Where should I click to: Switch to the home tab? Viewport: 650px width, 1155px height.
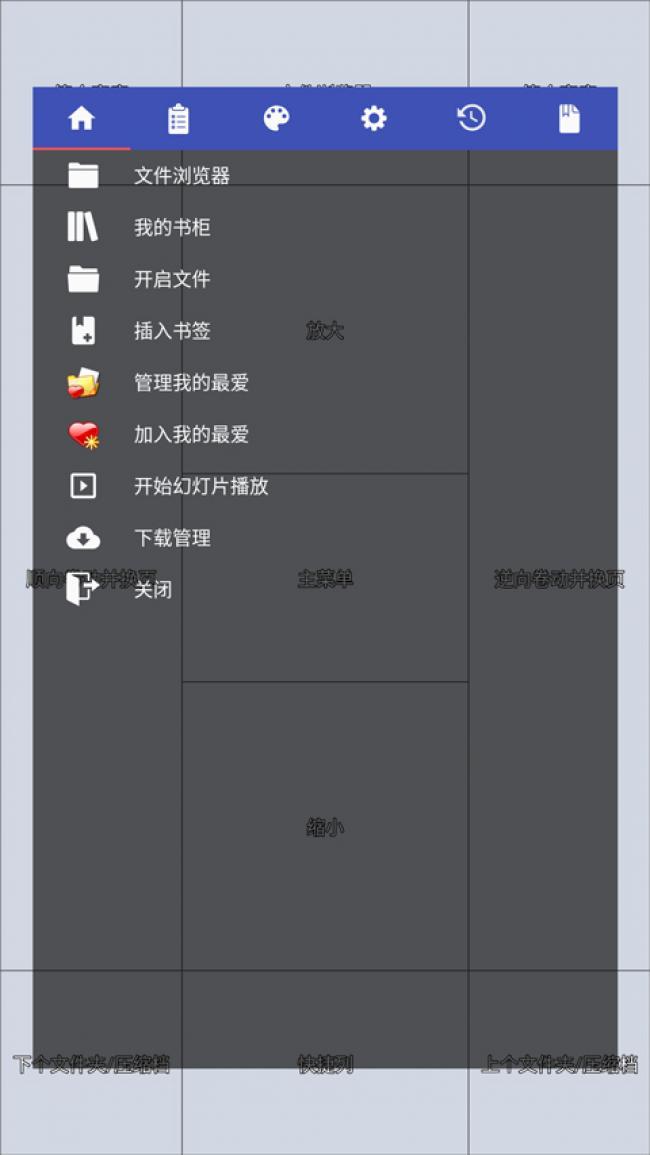click(x=81, y=119)
